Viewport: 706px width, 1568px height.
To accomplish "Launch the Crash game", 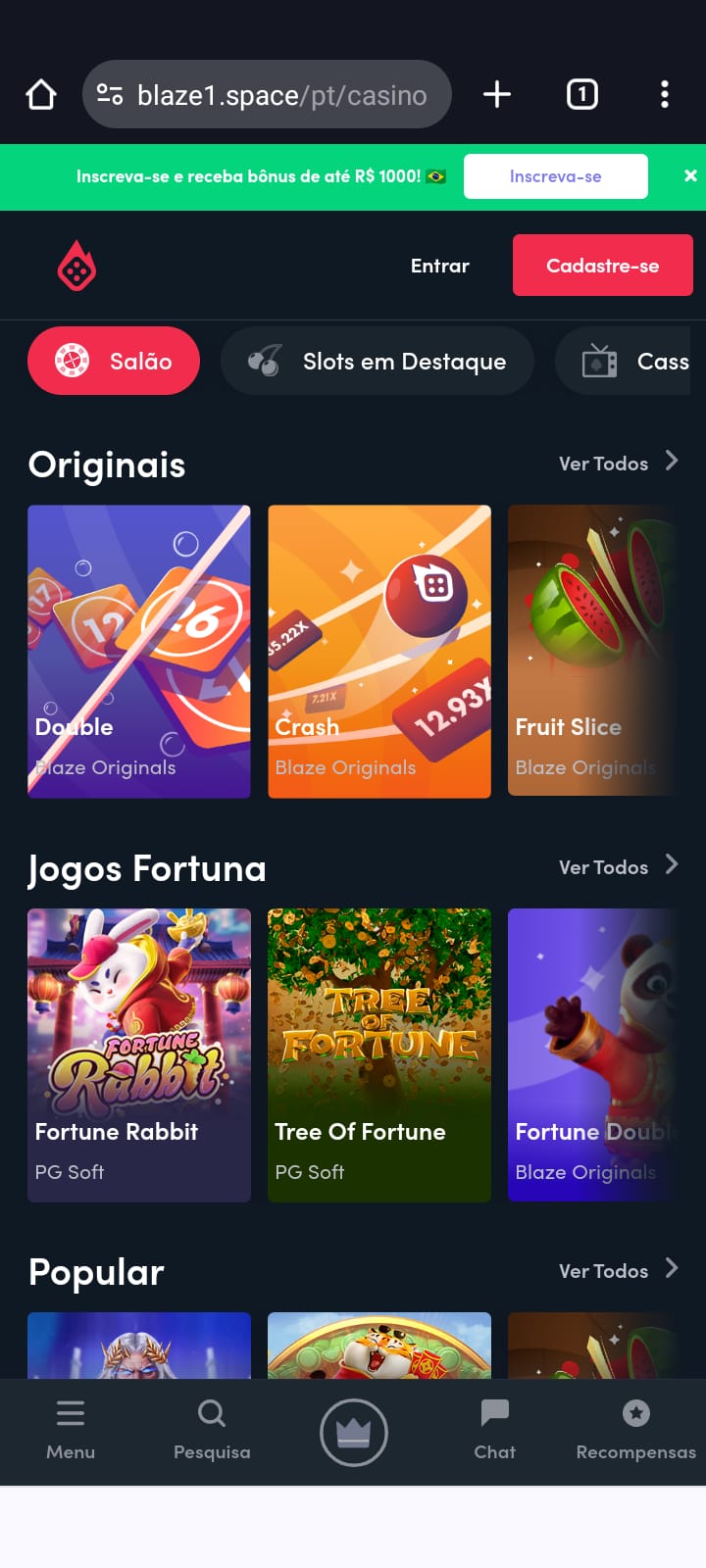I will (379, 652).
